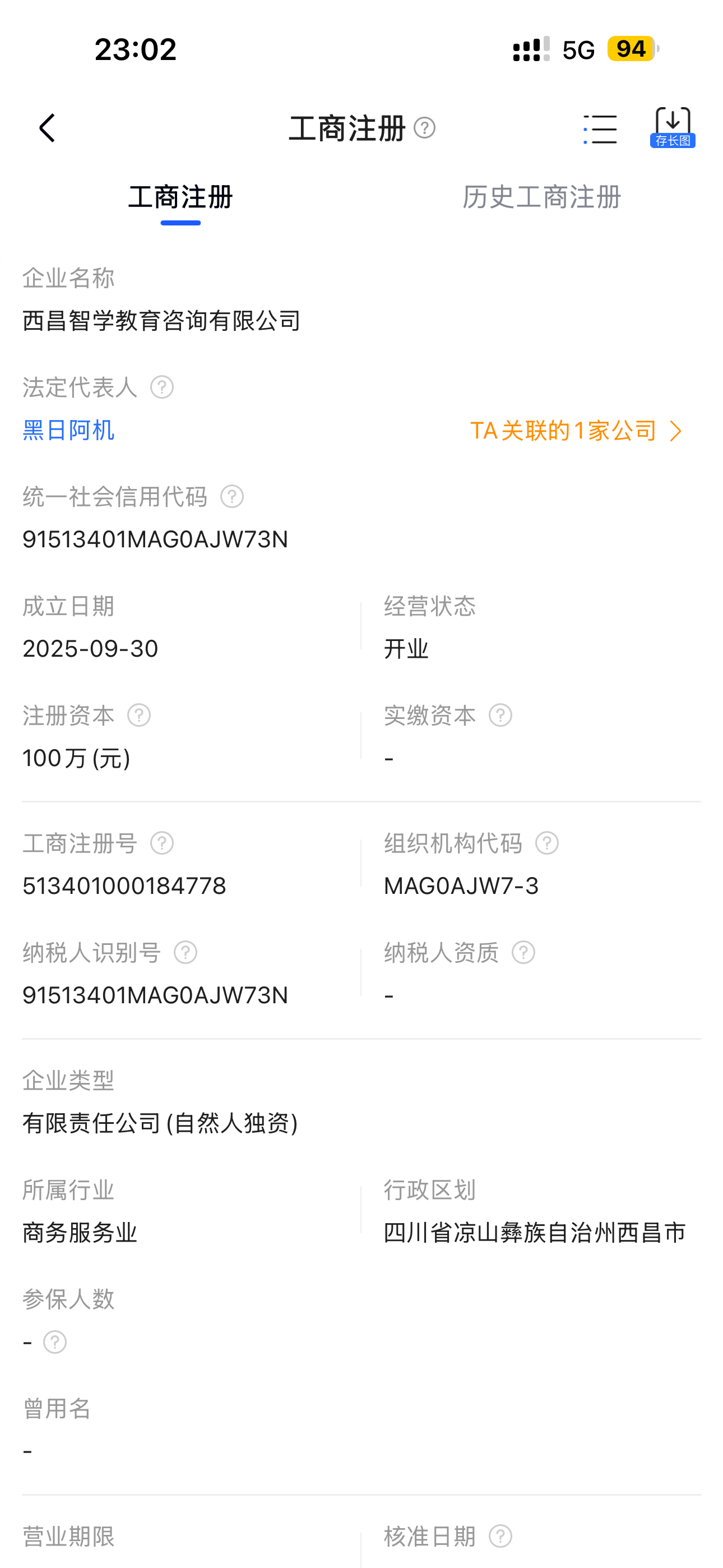Screen dimensions: 723x1568
Task: Show help for 核准日期
Action: coord(500,1537)
